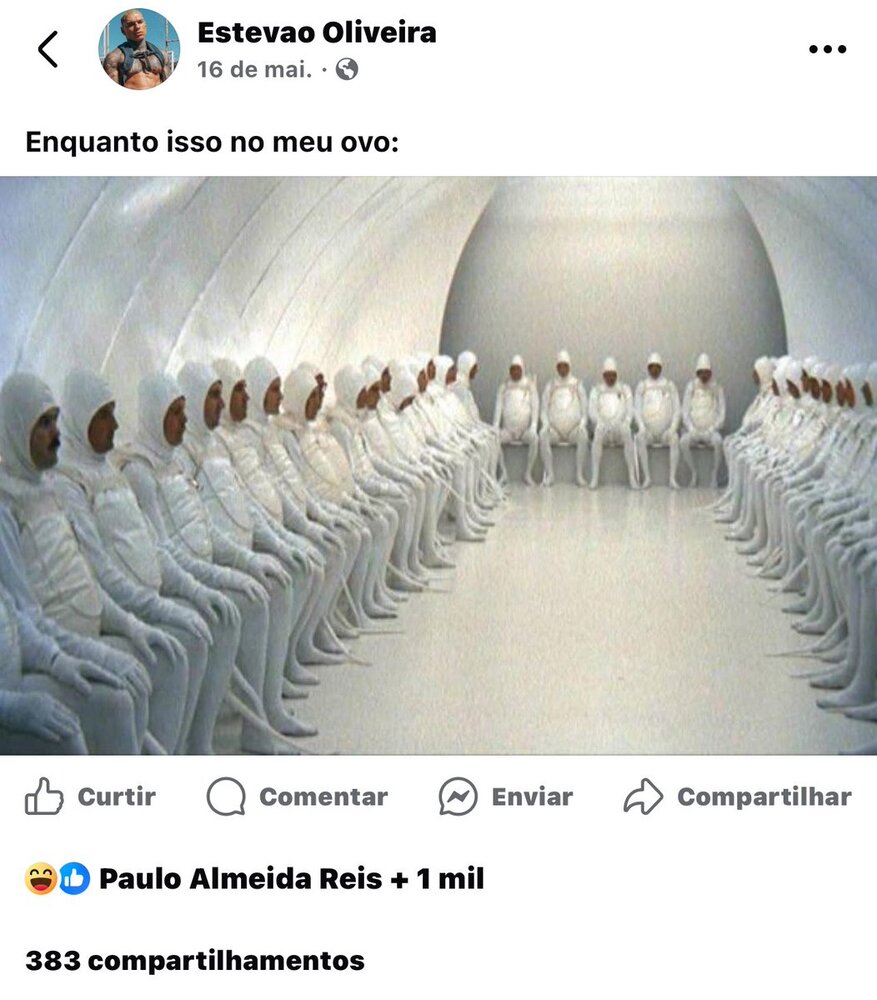Open the 383 compartilhamentos list
Viewport: 877px width, 1000px height.
coord(195,962)
